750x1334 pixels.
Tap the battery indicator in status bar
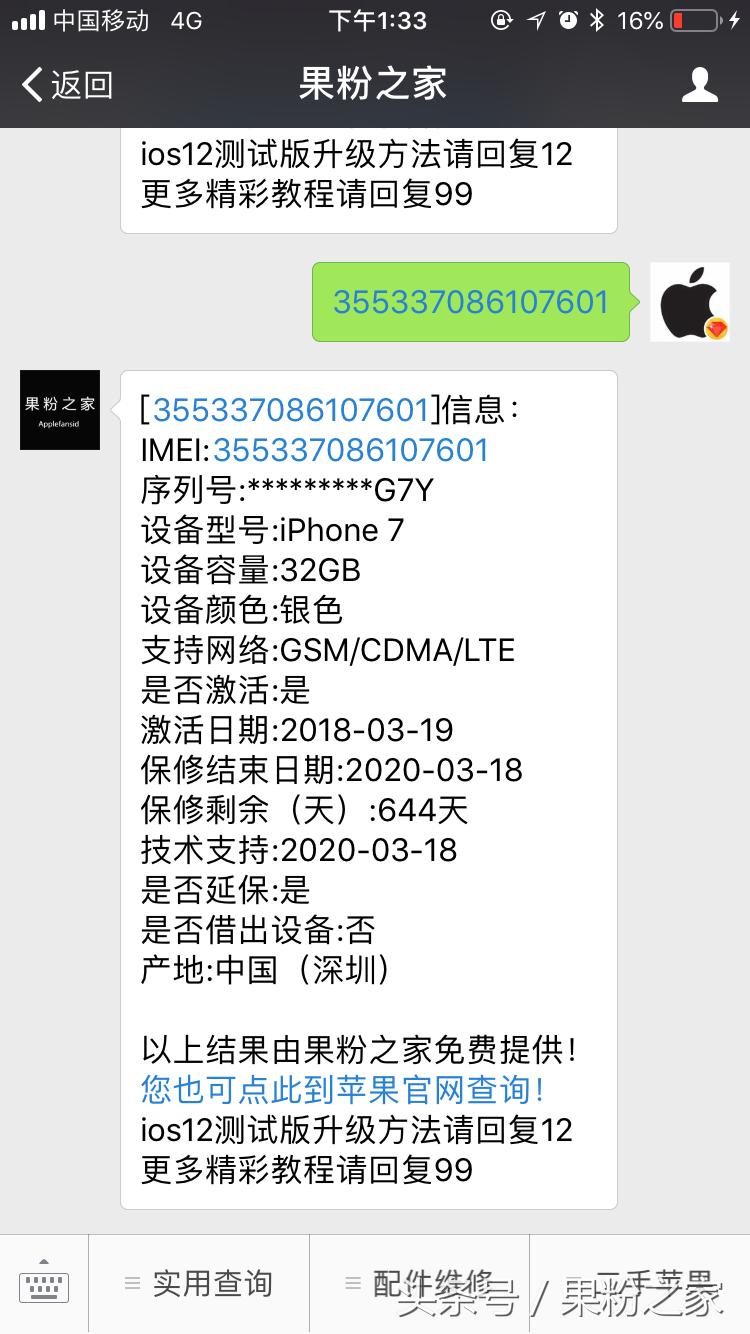point(693,19)
